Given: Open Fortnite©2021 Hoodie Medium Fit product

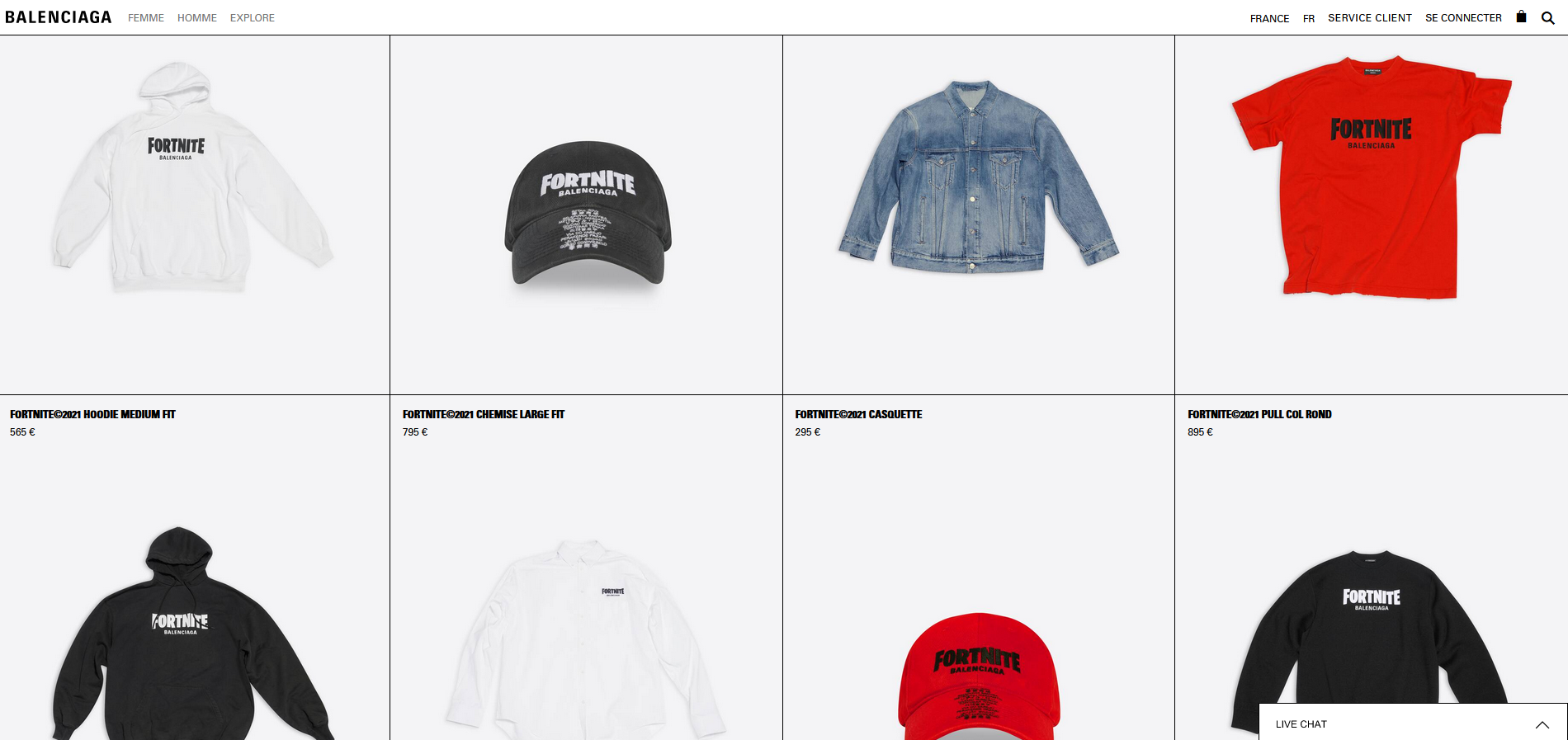Looking at the screenshot, I should 92,414.
